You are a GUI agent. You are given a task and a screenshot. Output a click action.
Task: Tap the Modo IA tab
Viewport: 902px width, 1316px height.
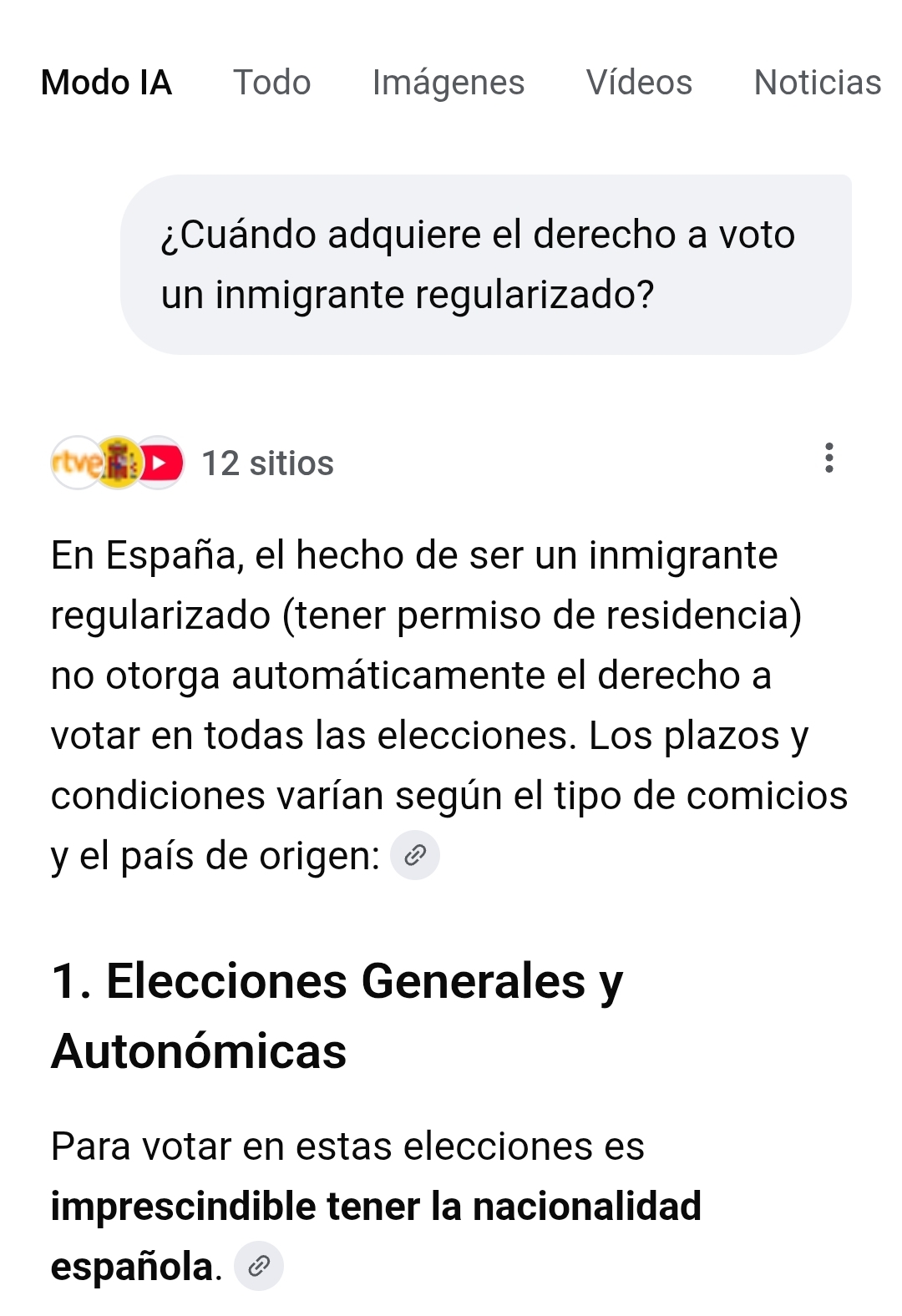pos(106,83)
